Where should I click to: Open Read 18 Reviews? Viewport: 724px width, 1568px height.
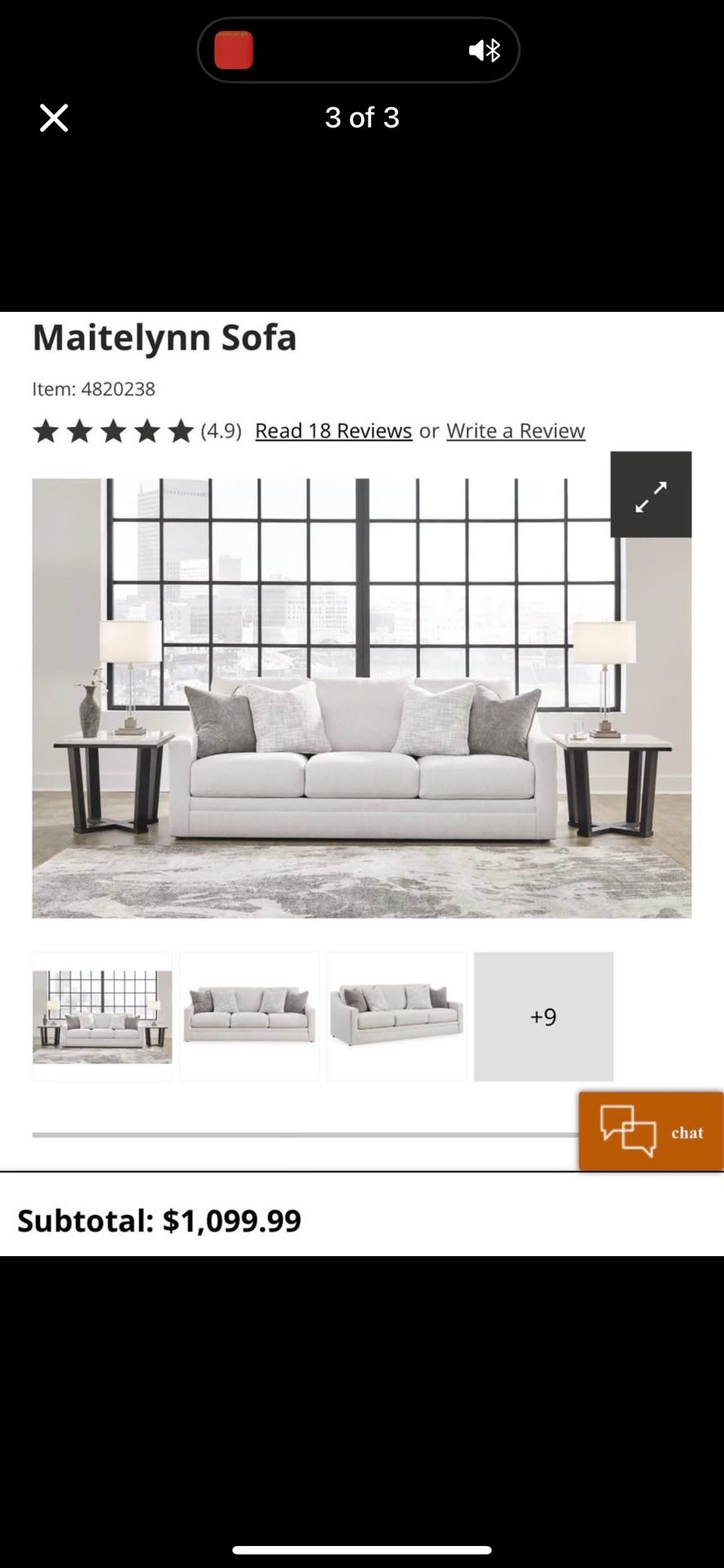pyautogui.click(x=333, y=430)
